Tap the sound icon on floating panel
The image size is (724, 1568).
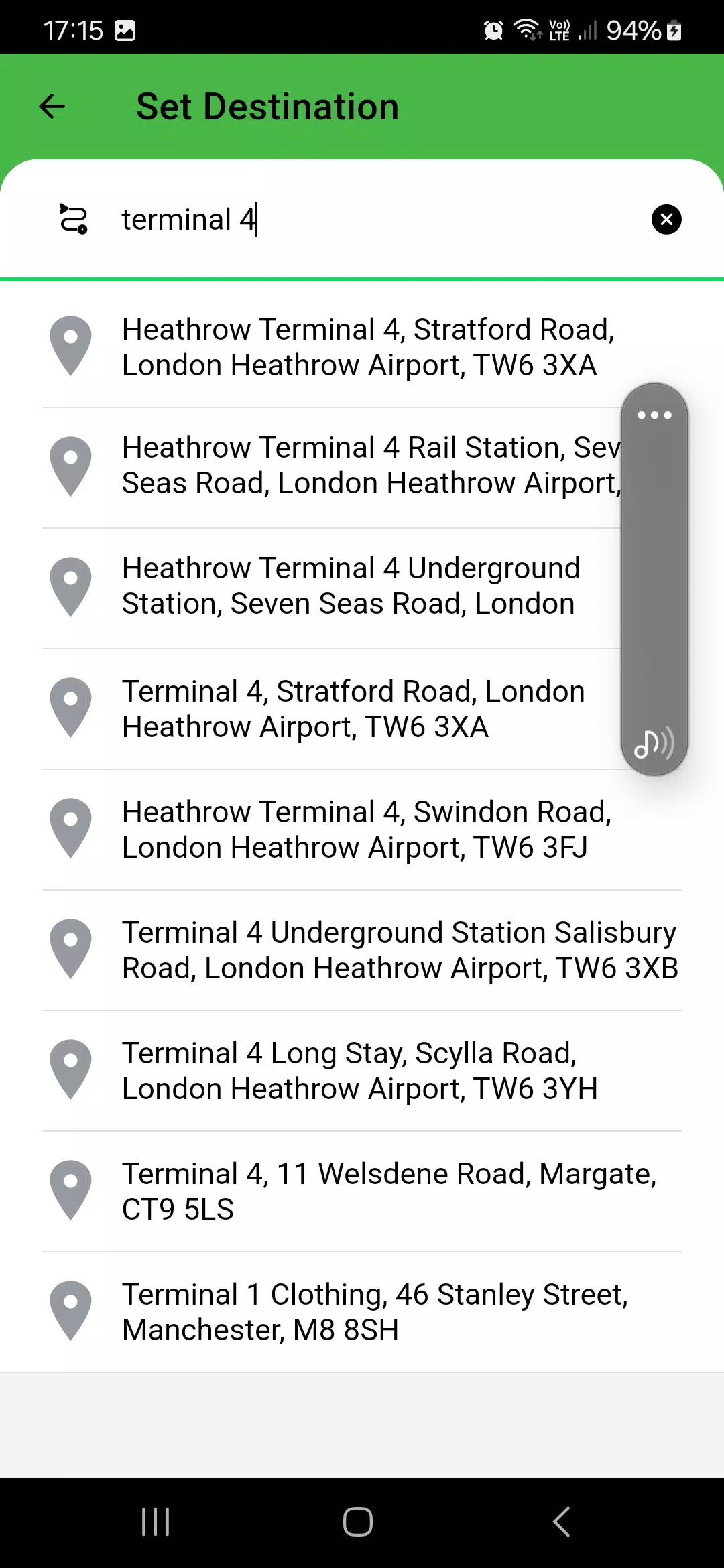(x=654, y=743)
